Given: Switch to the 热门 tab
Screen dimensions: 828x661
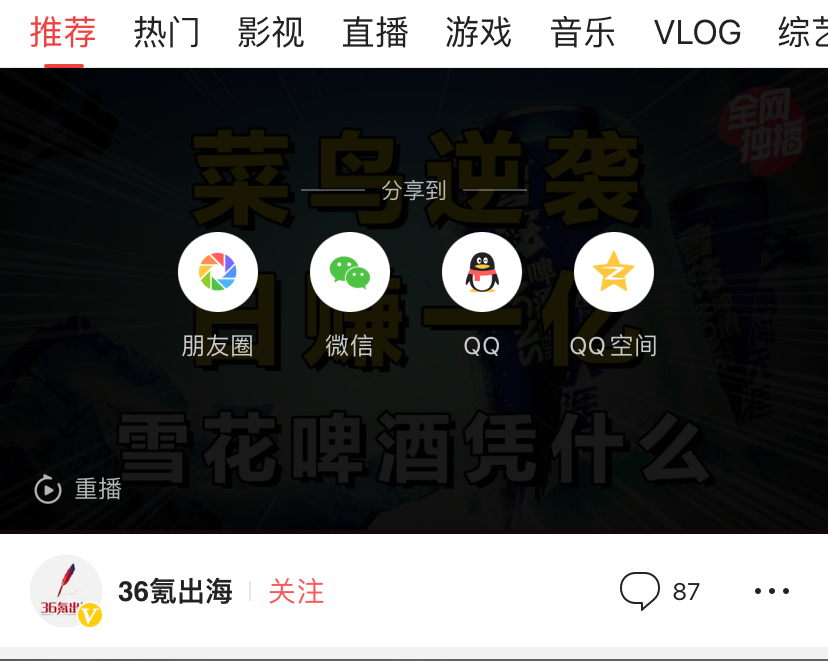Looking at the screenshot, I should (x=167, y=33).
